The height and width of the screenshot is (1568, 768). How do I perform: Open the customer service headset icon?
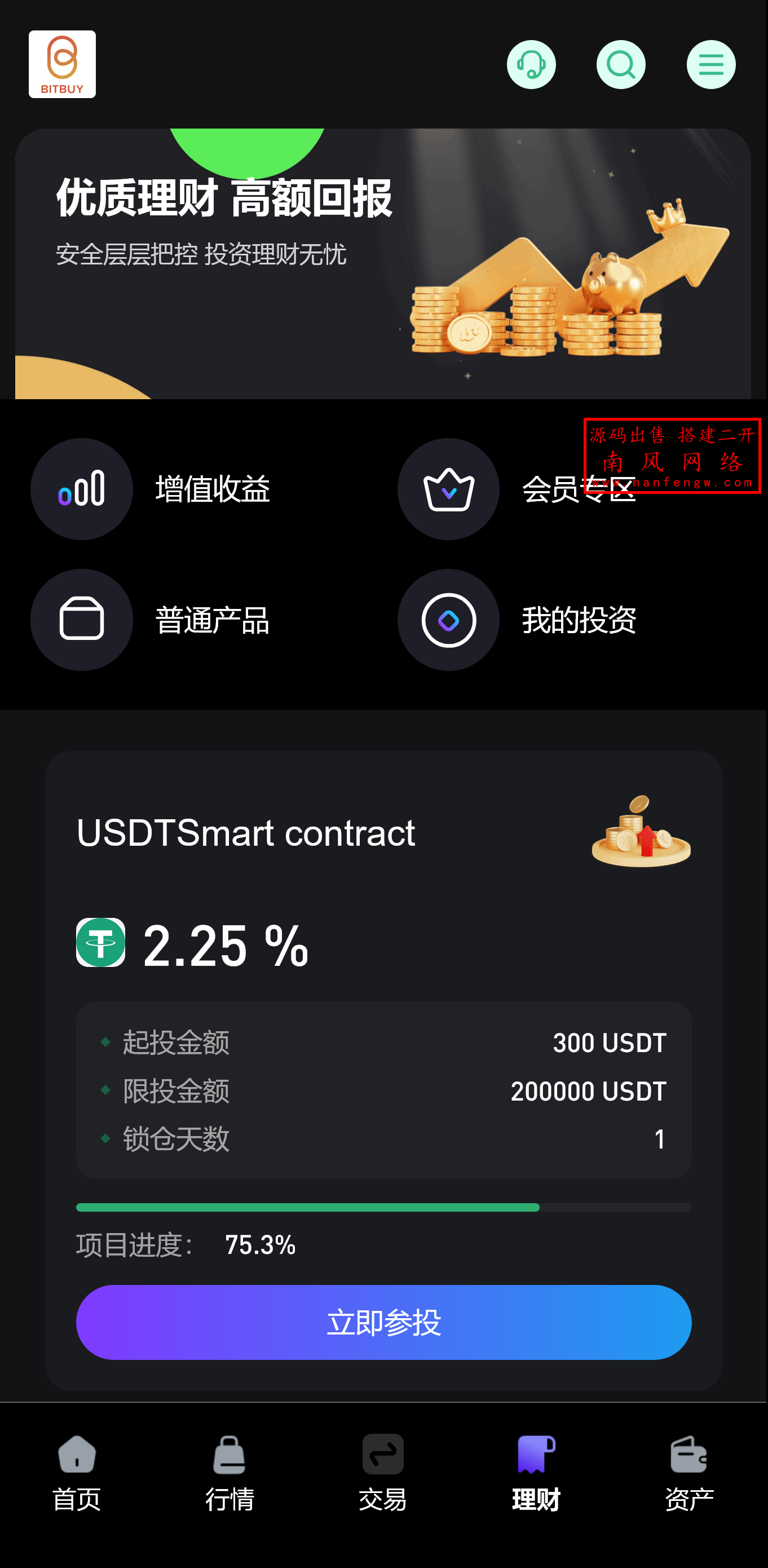[531, 64]
